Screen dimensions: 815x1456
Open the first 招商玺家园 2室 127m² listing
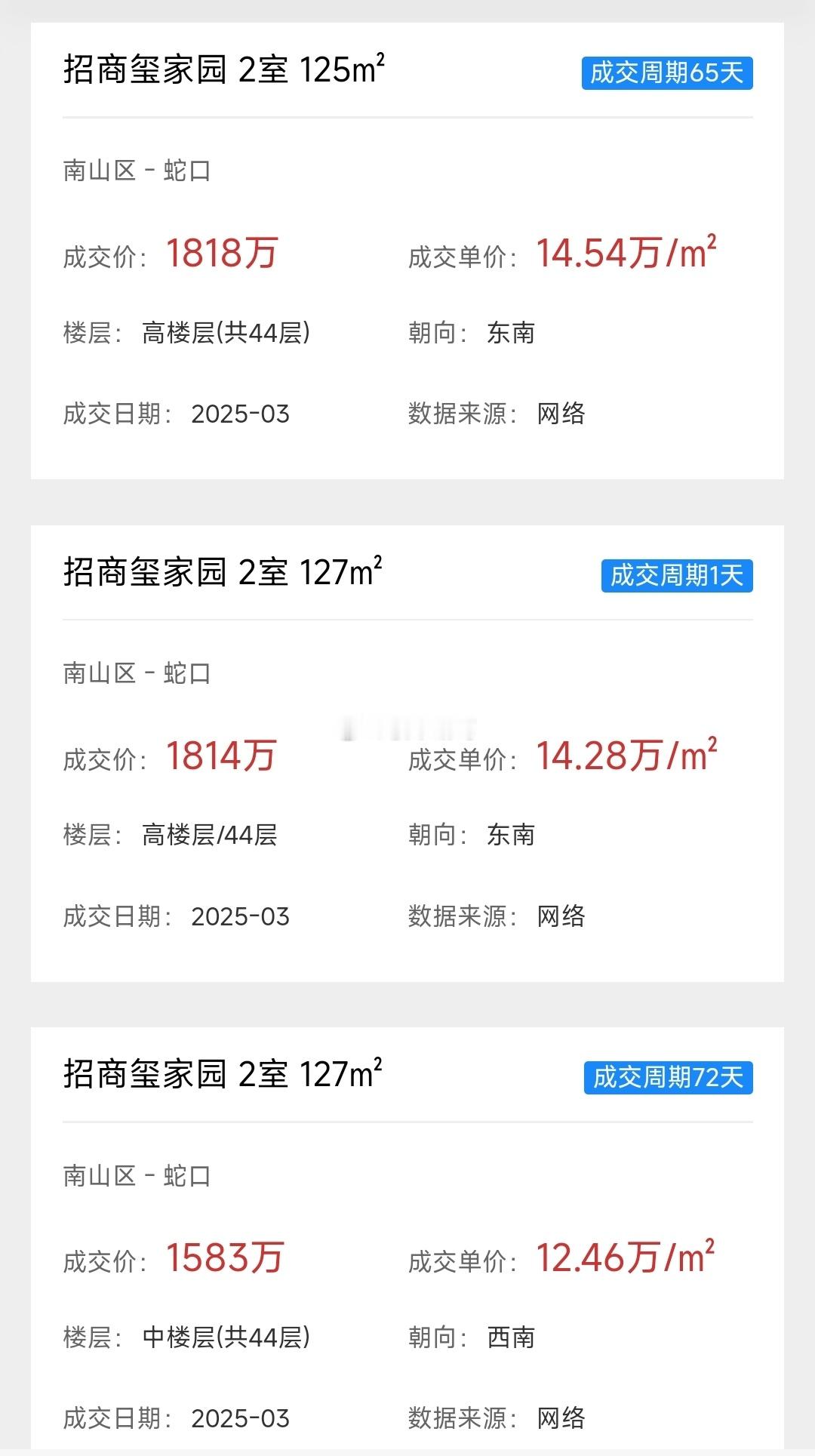(223, 574)
